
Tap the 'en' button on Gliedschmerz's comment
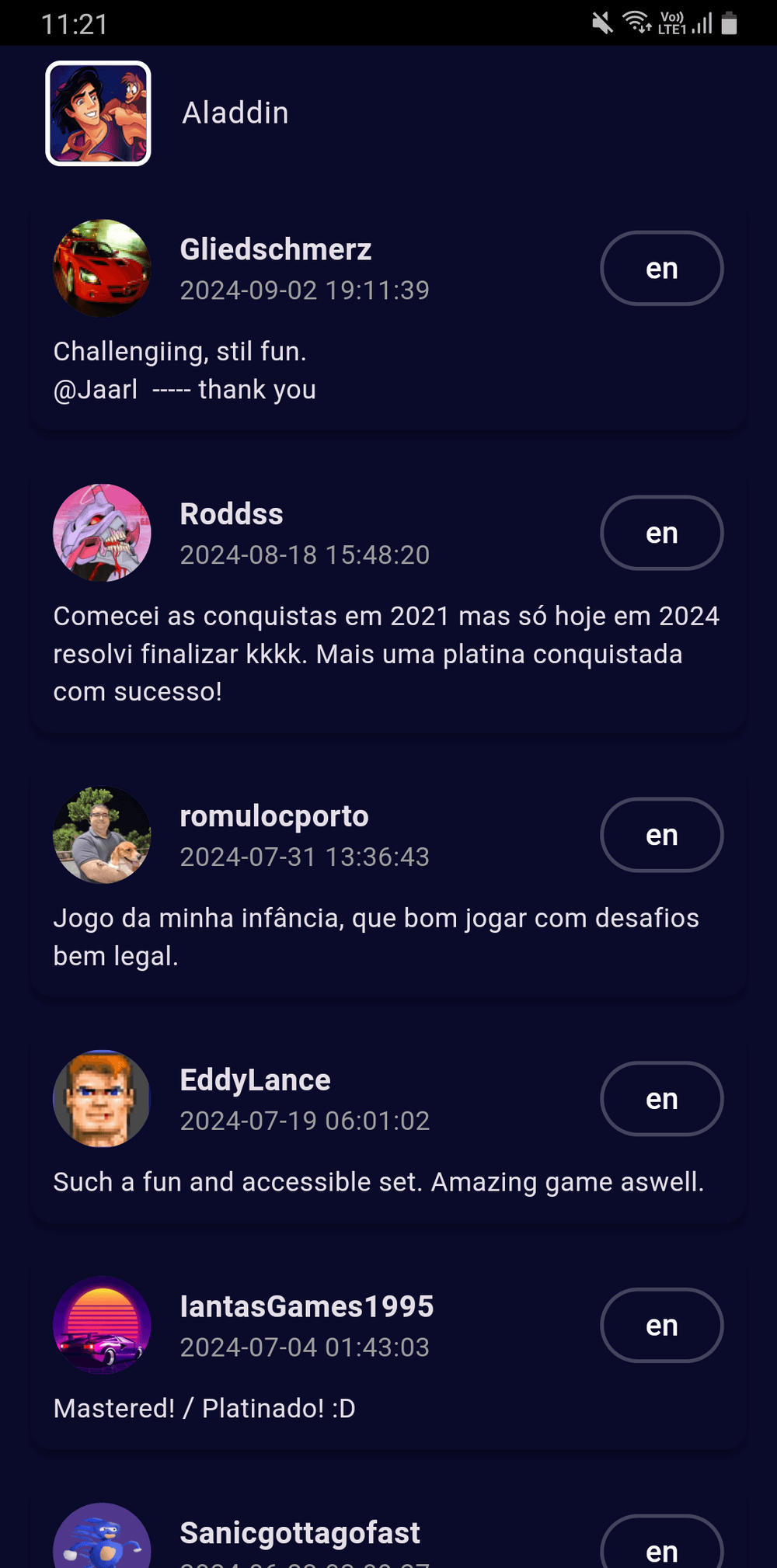(x=661, y=269)
